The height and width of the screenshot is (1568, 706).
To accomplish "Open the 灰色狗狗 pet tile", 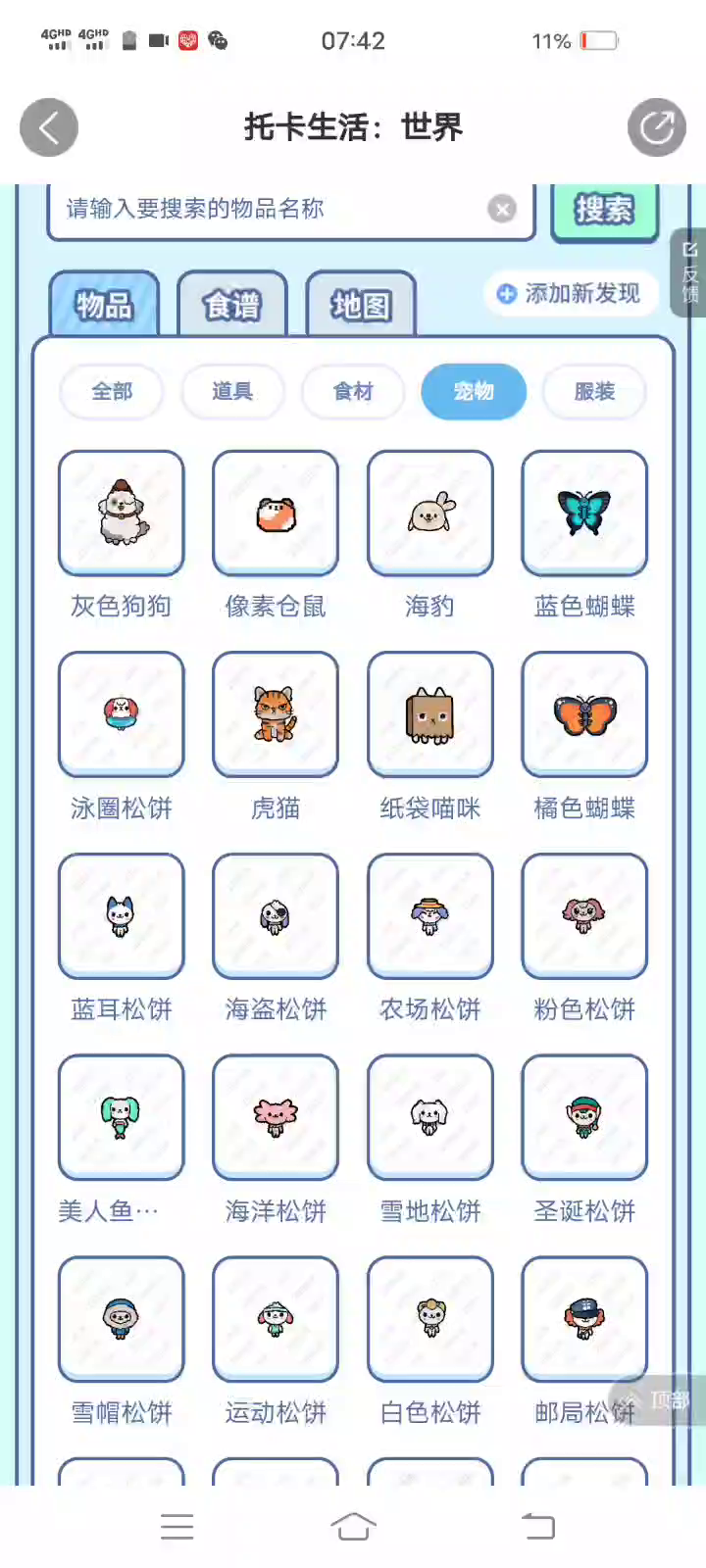I will (x=122, y=514).
